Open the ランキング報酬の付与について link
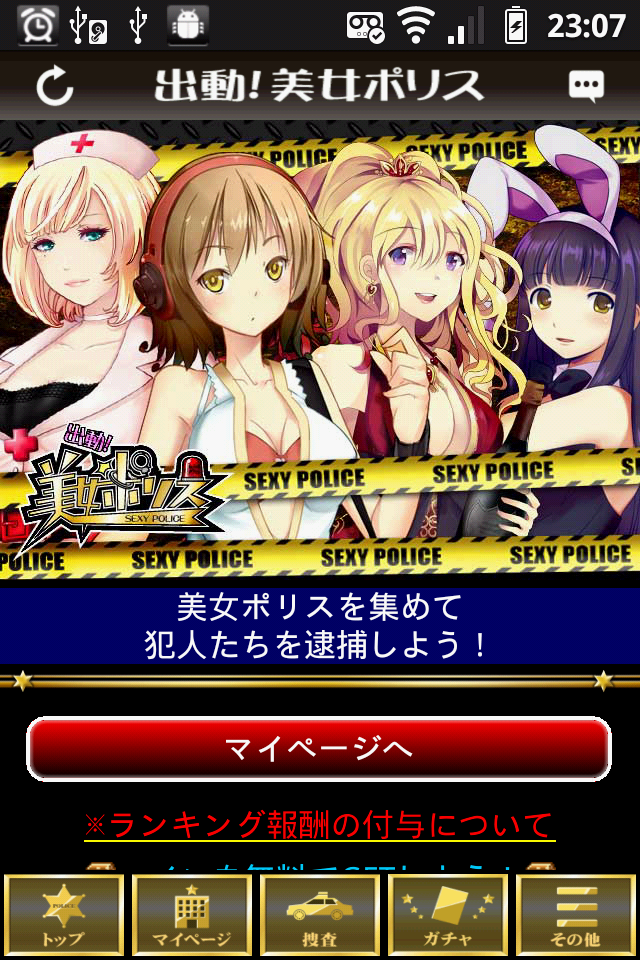This screenshot has height=960, width=640. 319,826
